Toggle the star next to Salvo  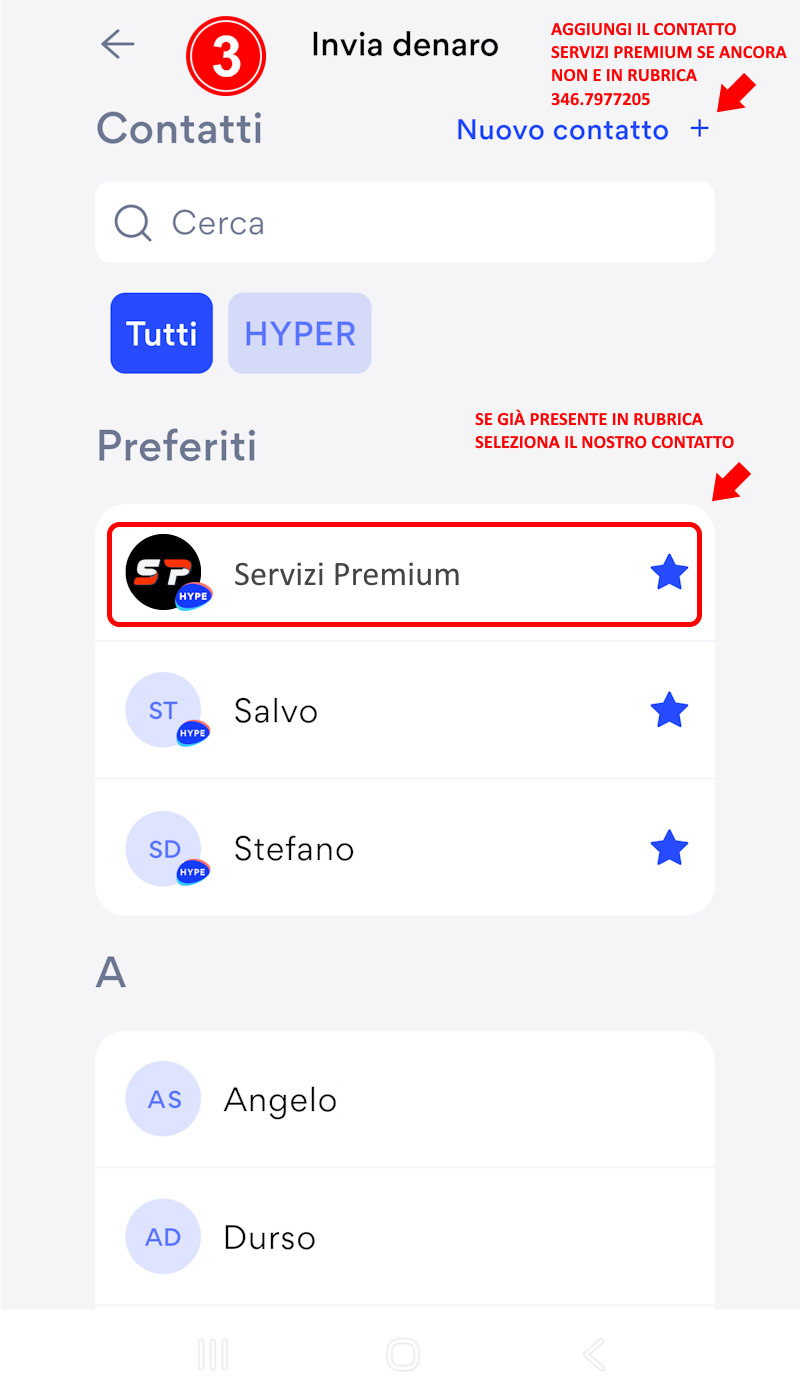669,711
